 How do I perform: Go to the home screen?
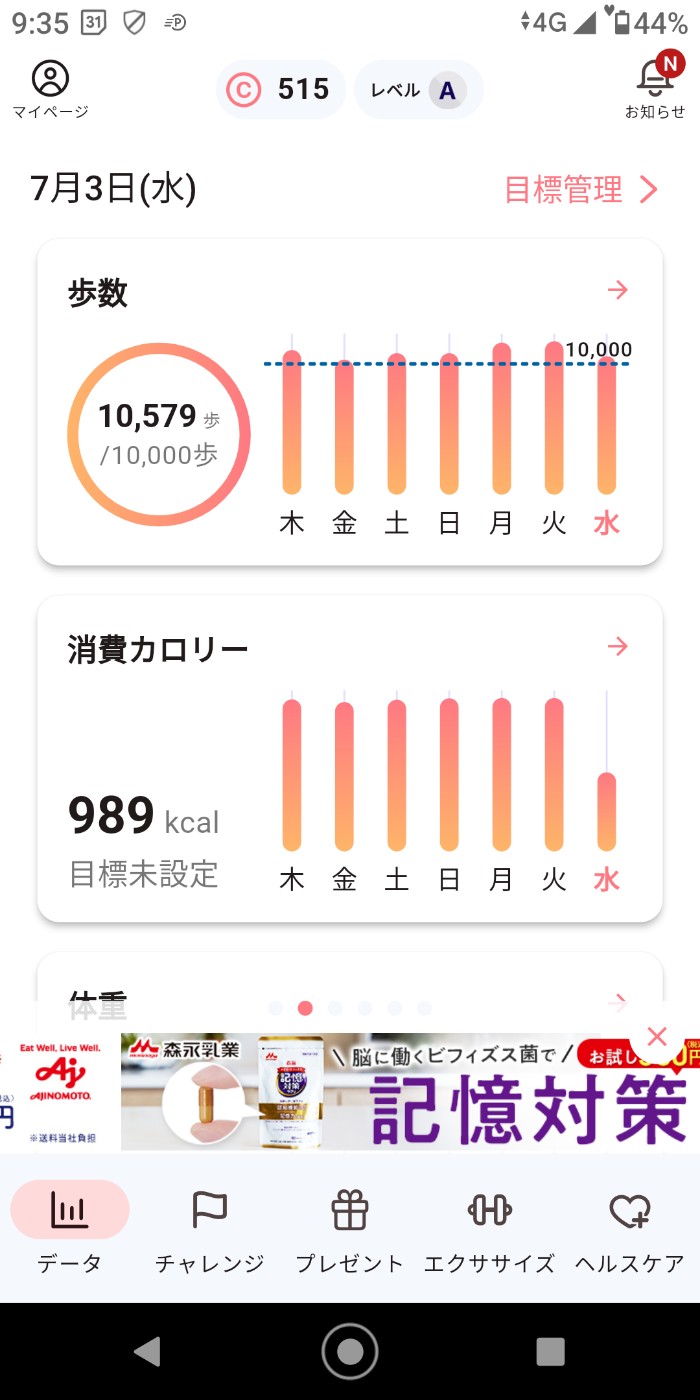pyautogui.click(x=350, y=1352)
